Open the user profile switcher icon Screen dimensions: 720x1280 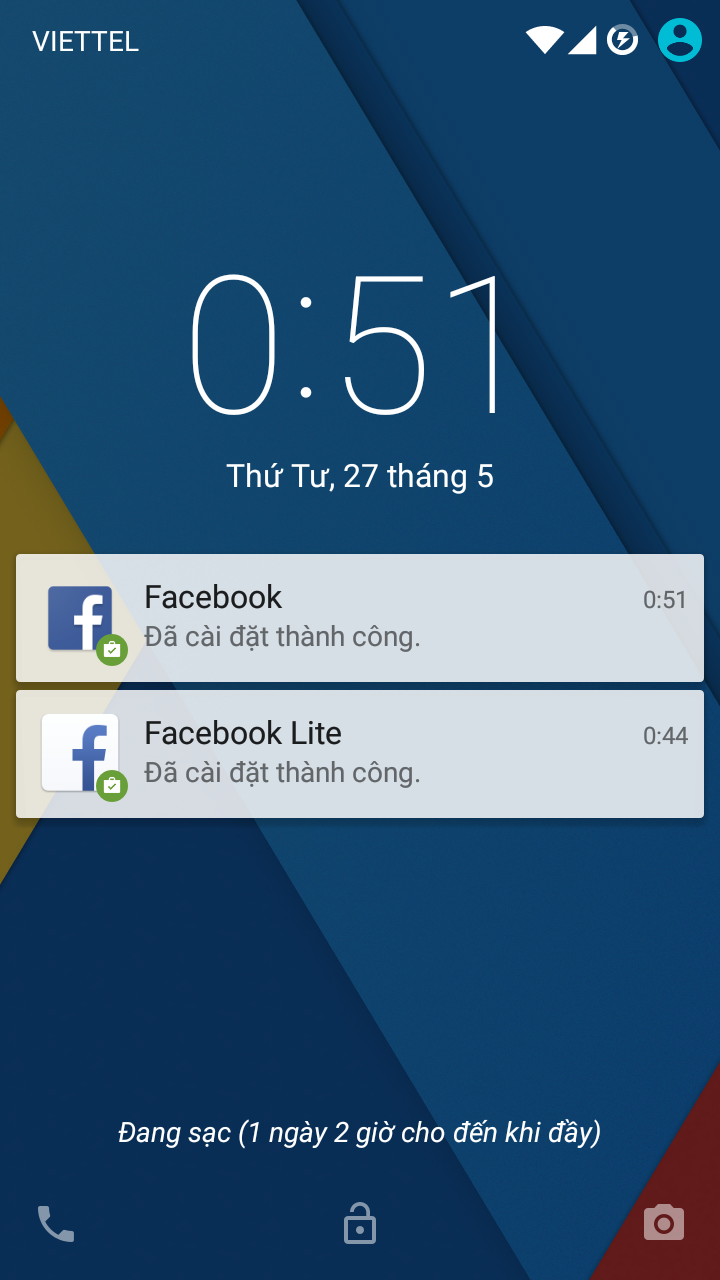click(680, 40)
